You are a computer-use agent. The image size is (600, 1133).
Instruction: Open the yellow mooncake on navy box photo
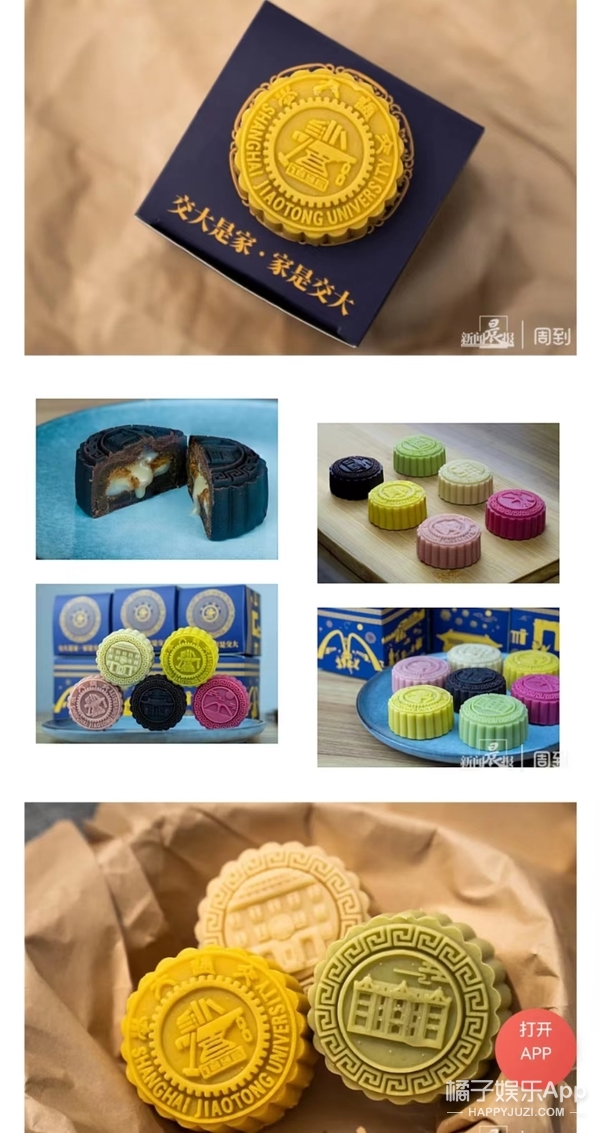(x=300, y=177)
